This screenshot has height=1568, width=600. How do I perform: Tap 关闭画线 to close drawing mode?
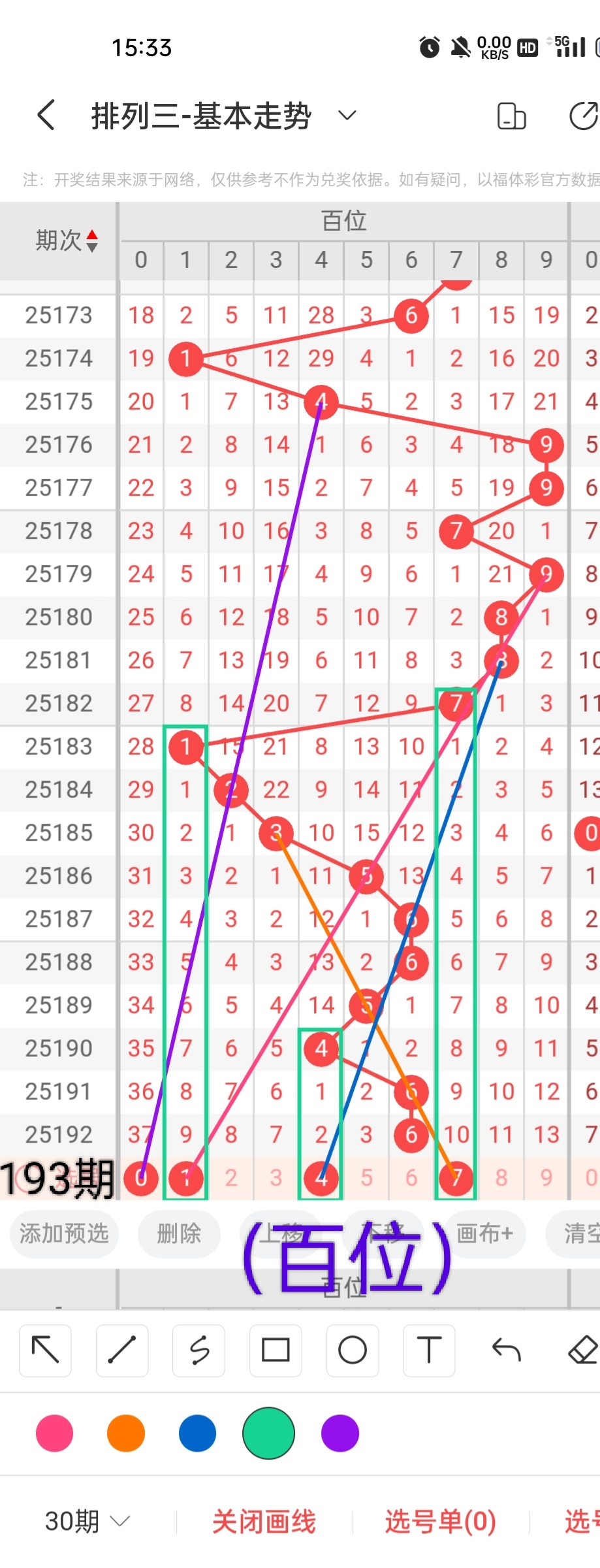click(264, 1522)
